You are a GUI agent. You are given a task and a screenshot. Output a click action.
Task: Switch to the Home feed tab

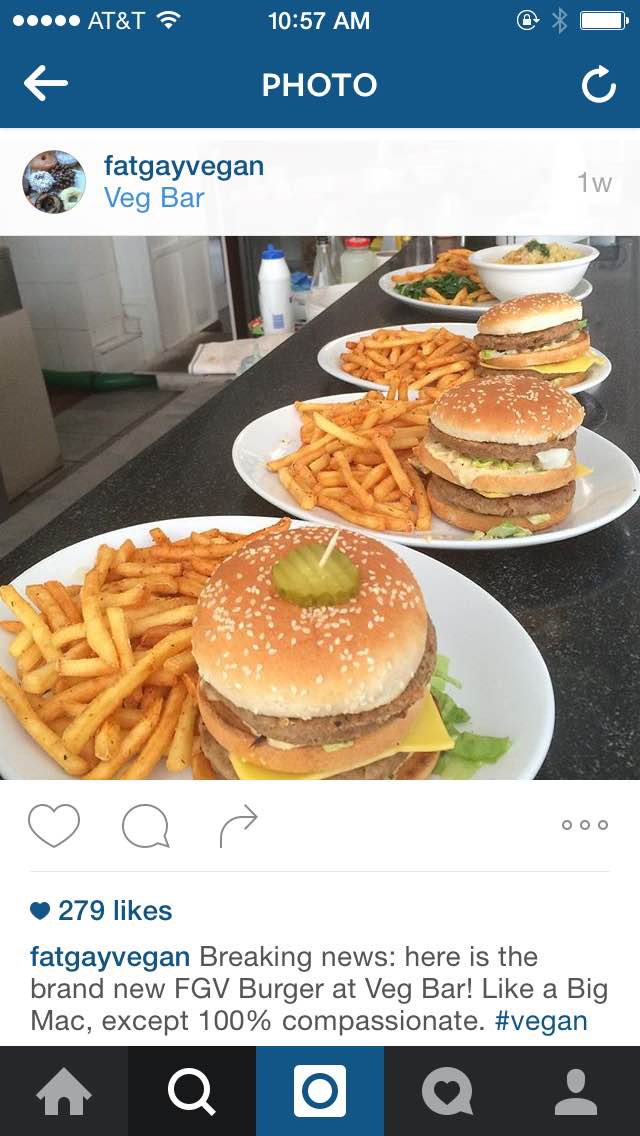point(64,1091)
